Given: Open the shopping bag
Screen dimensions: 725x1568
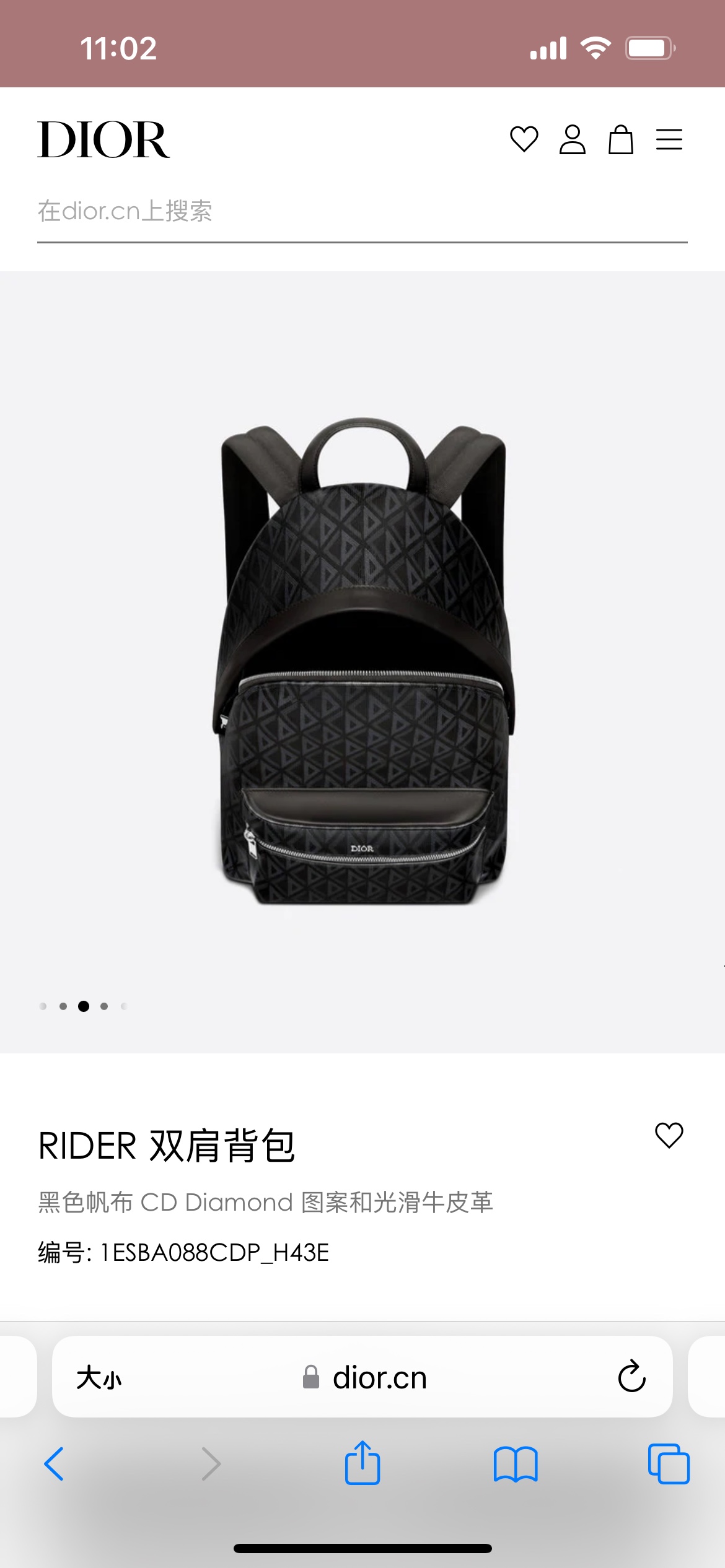Looking at the screenshot, I should [x=620, y=139].
